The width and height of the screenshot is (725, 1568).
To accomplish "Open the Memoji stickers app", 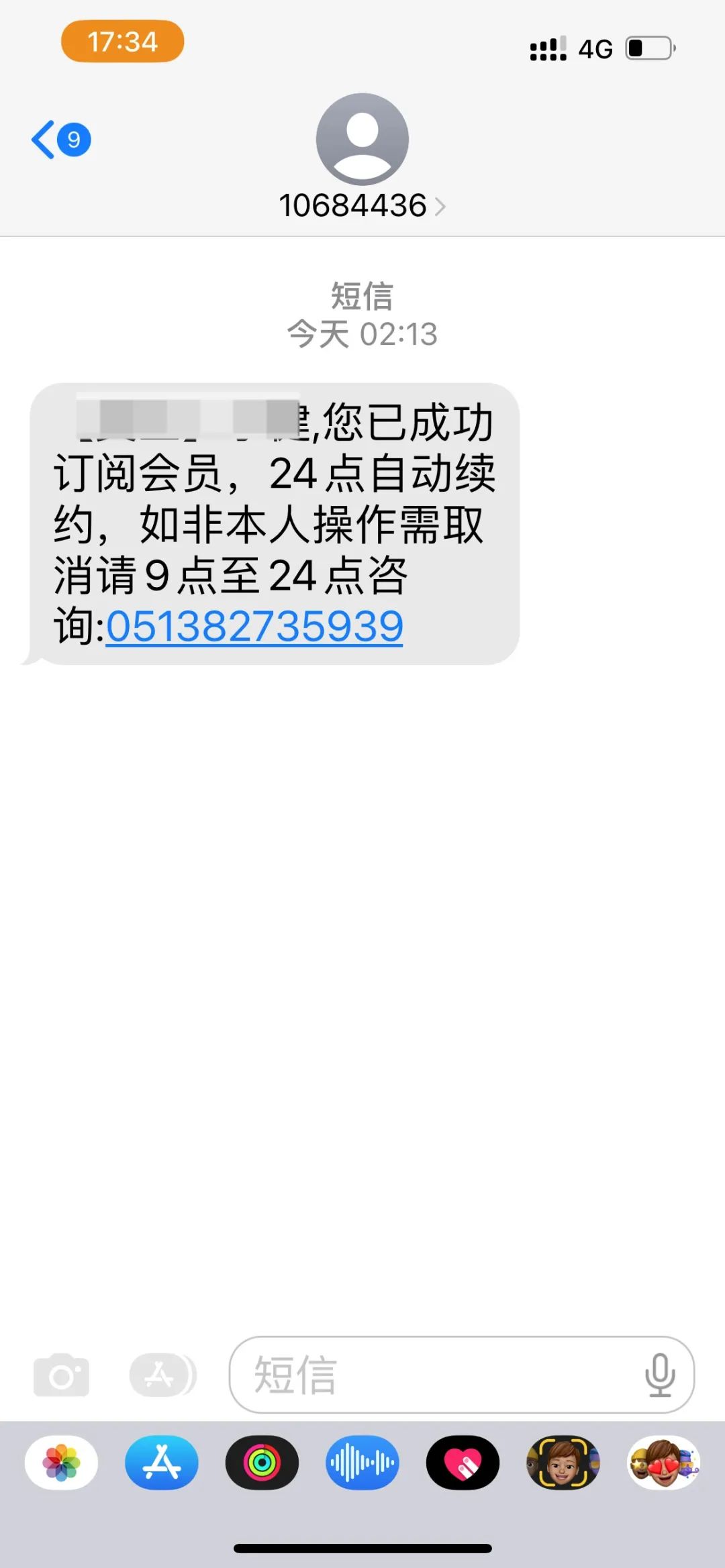I will tap(663, 1463).
